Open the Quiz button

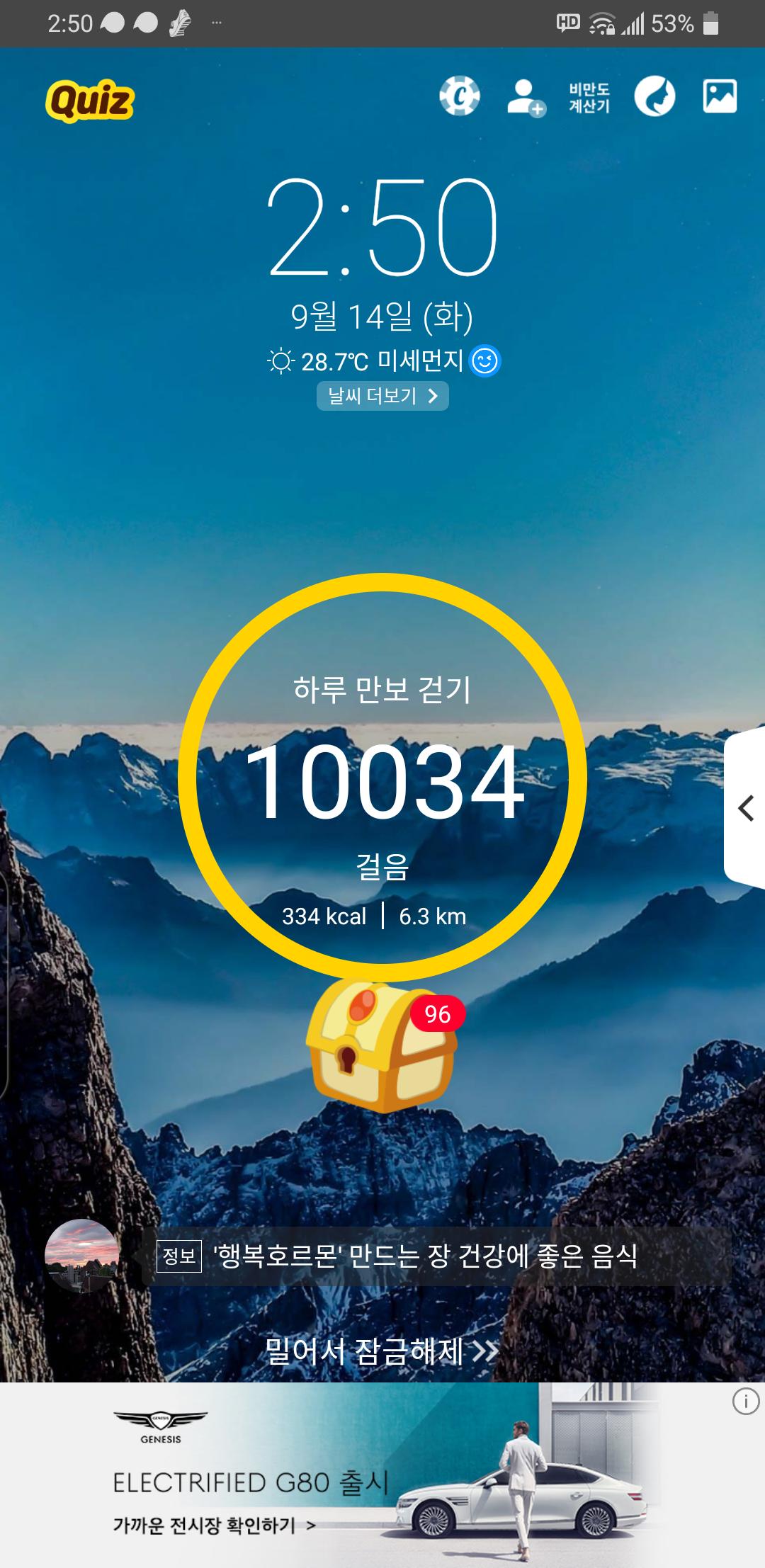[90, 102]
